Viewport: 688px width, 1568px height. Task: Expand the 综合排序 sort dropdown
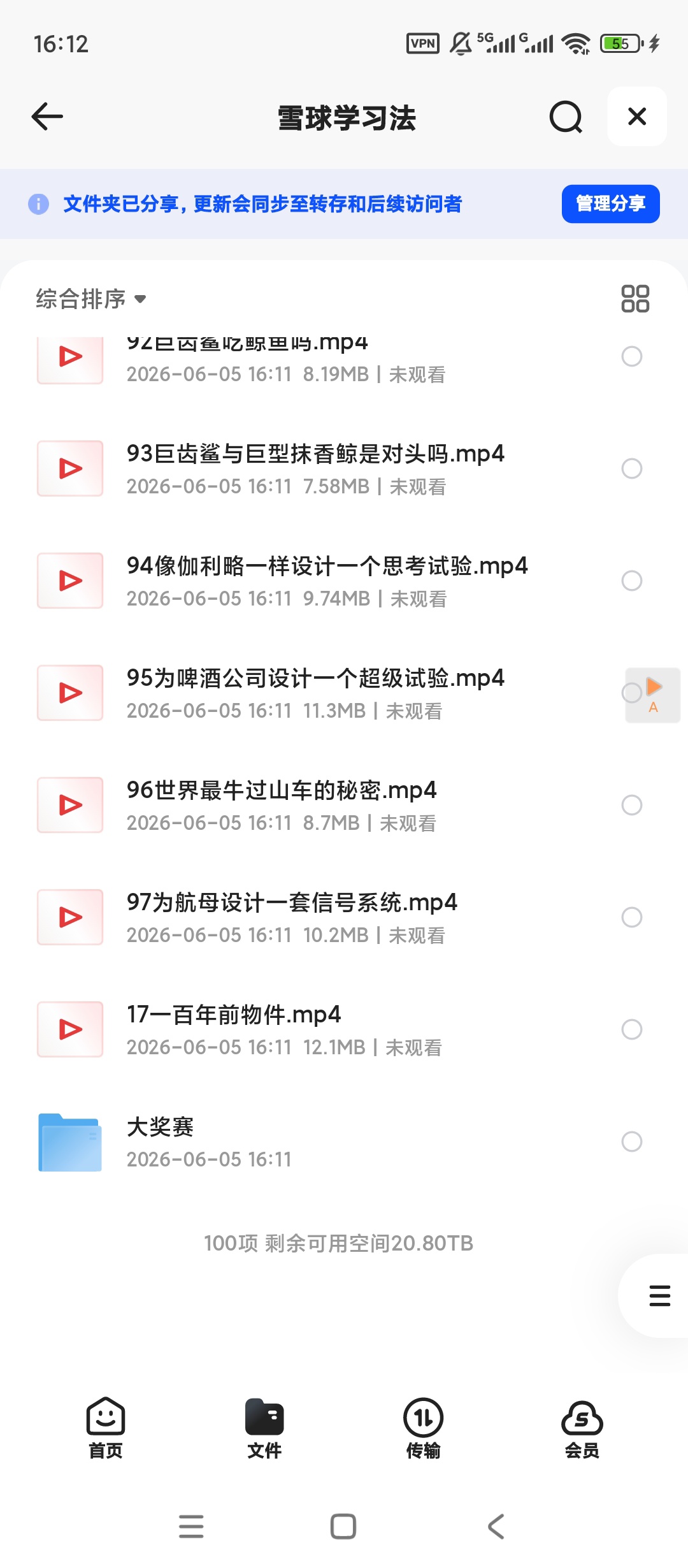click(x=91, y=298)
